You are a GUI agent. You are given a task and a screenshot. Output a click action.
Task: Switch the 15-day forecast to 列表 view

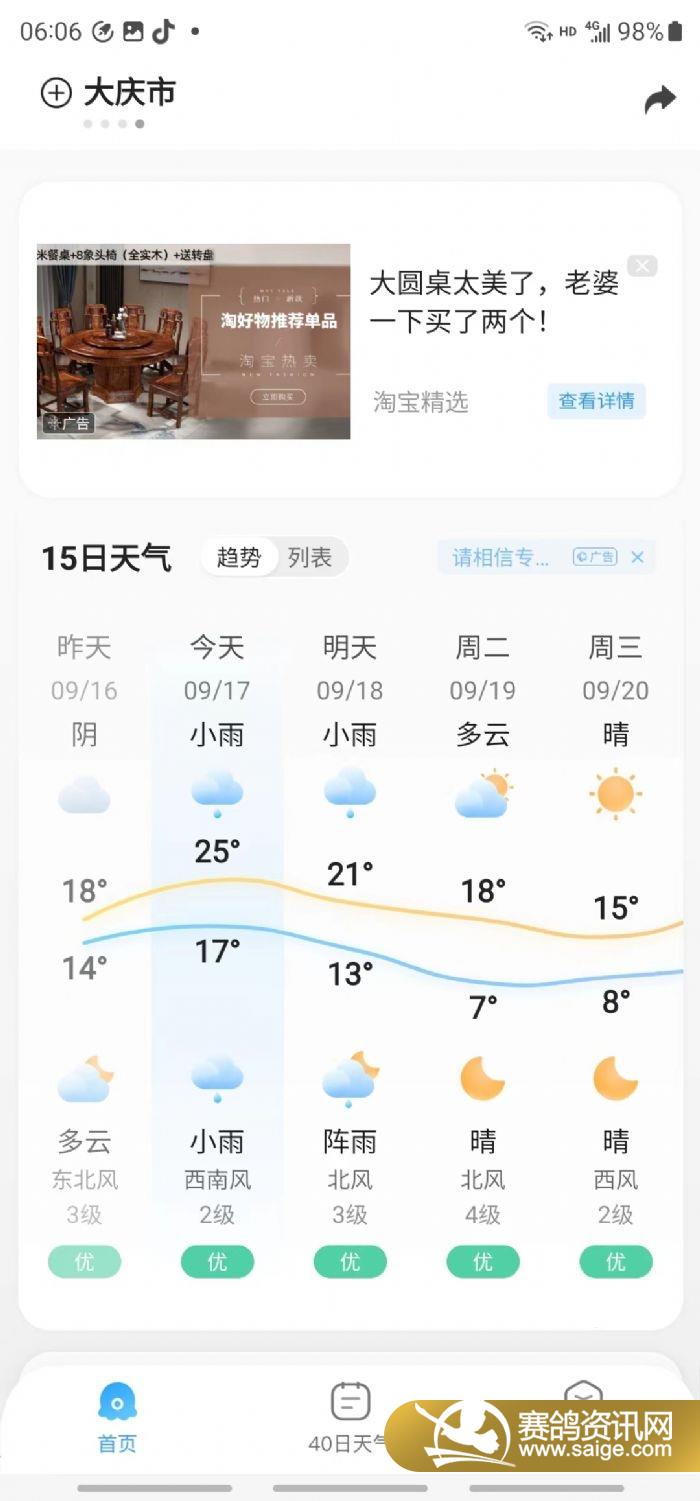(x=310, y=557)
